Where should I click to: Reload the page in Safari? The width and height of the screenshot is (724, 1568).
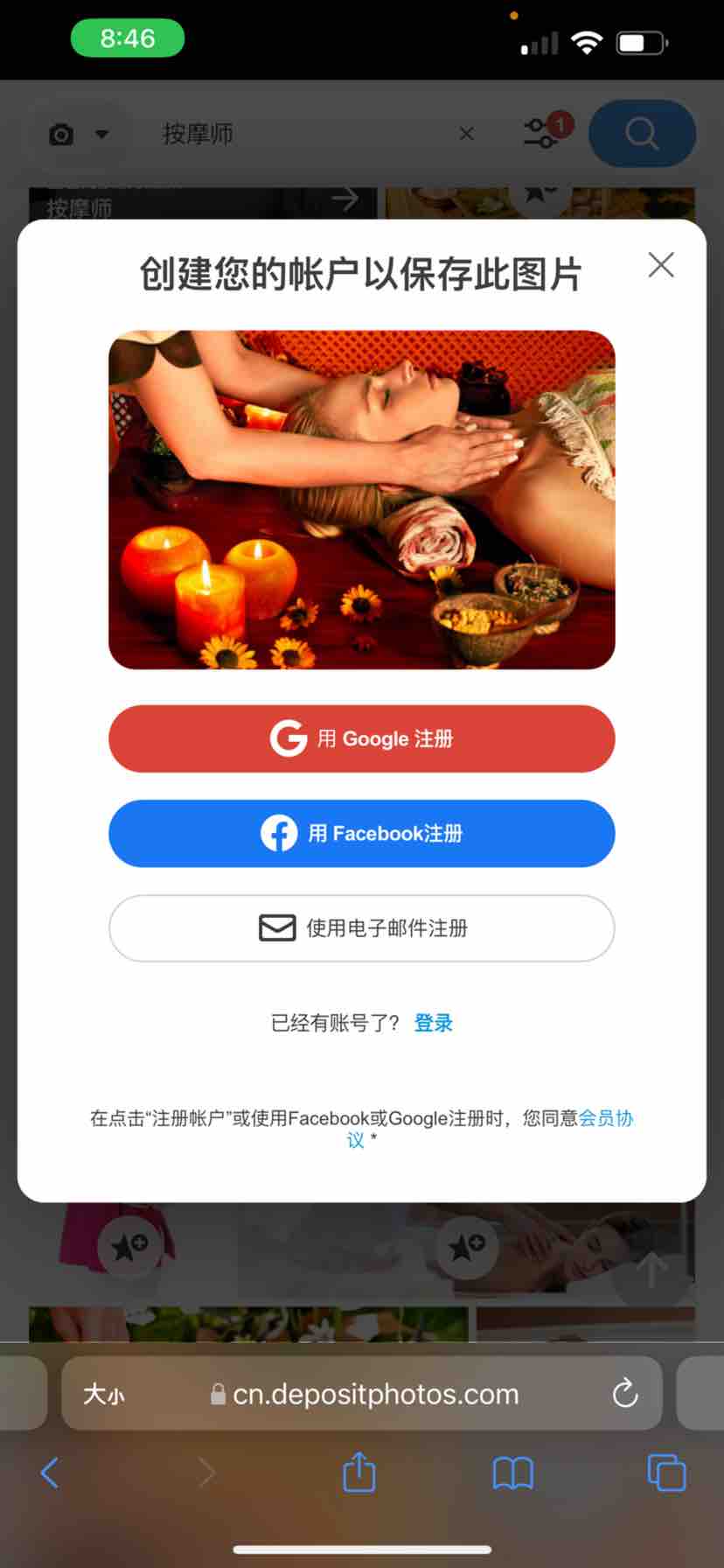[x=624, y=1394]
